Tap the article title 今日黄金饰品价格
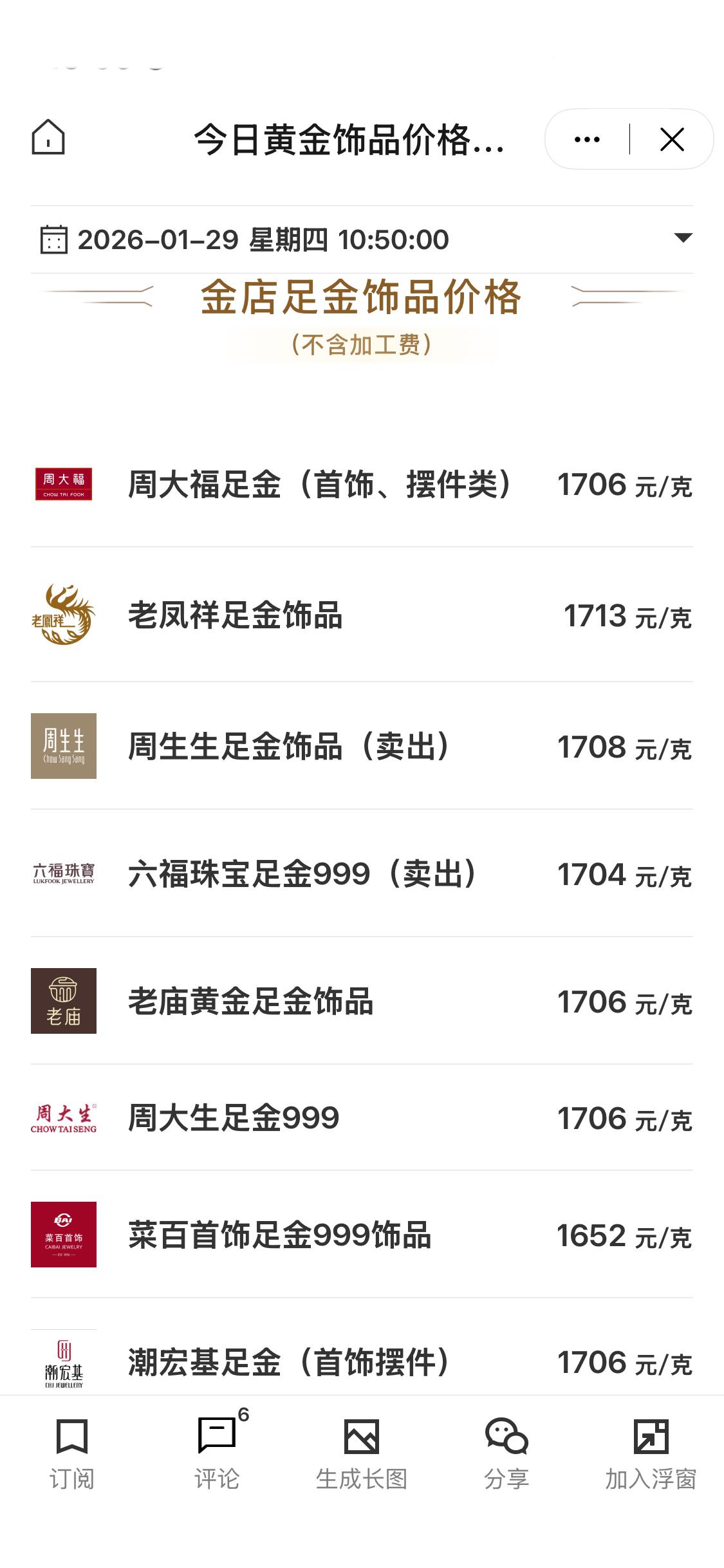The image size is (724, 1568). pos(348,138)
